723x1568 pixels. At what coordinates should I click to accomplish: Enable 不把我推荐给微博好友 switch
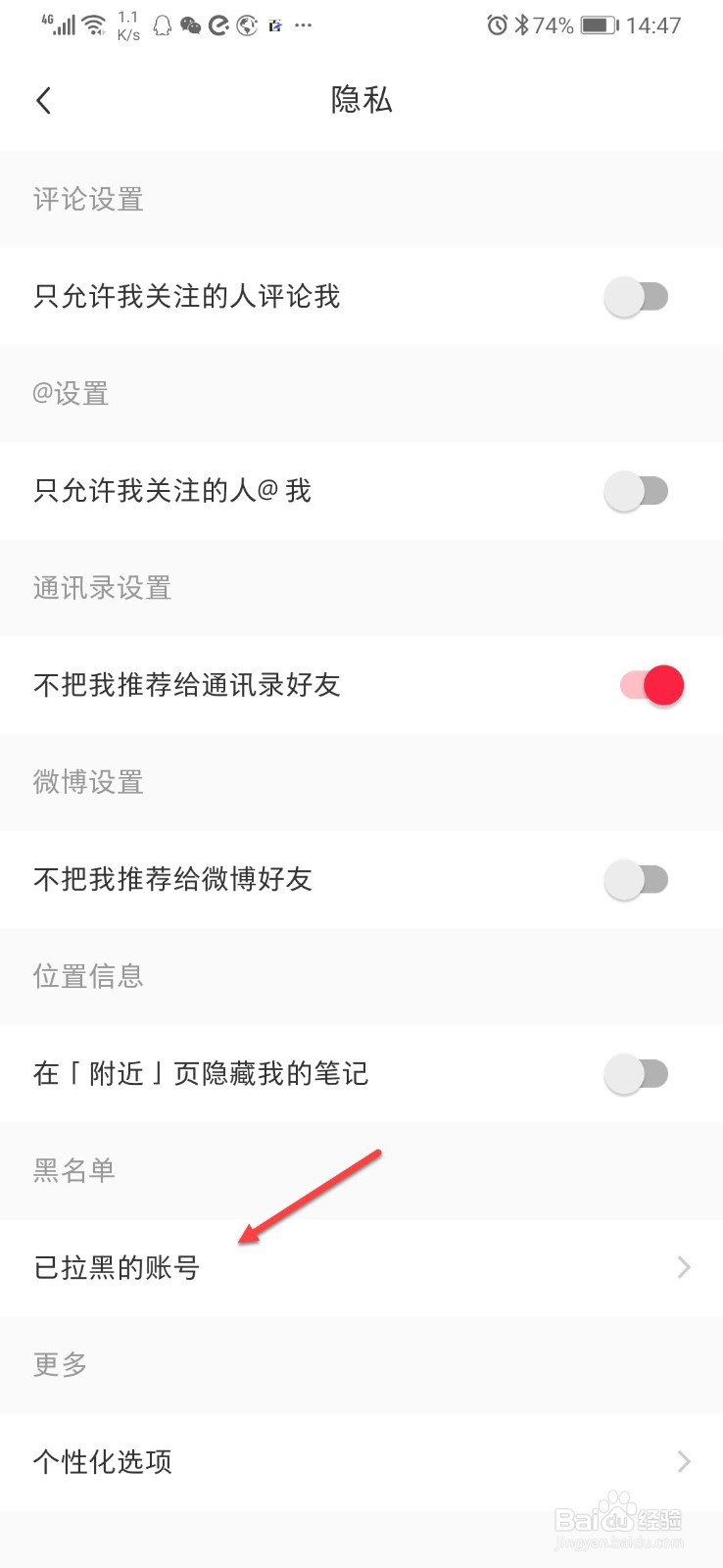636,880
